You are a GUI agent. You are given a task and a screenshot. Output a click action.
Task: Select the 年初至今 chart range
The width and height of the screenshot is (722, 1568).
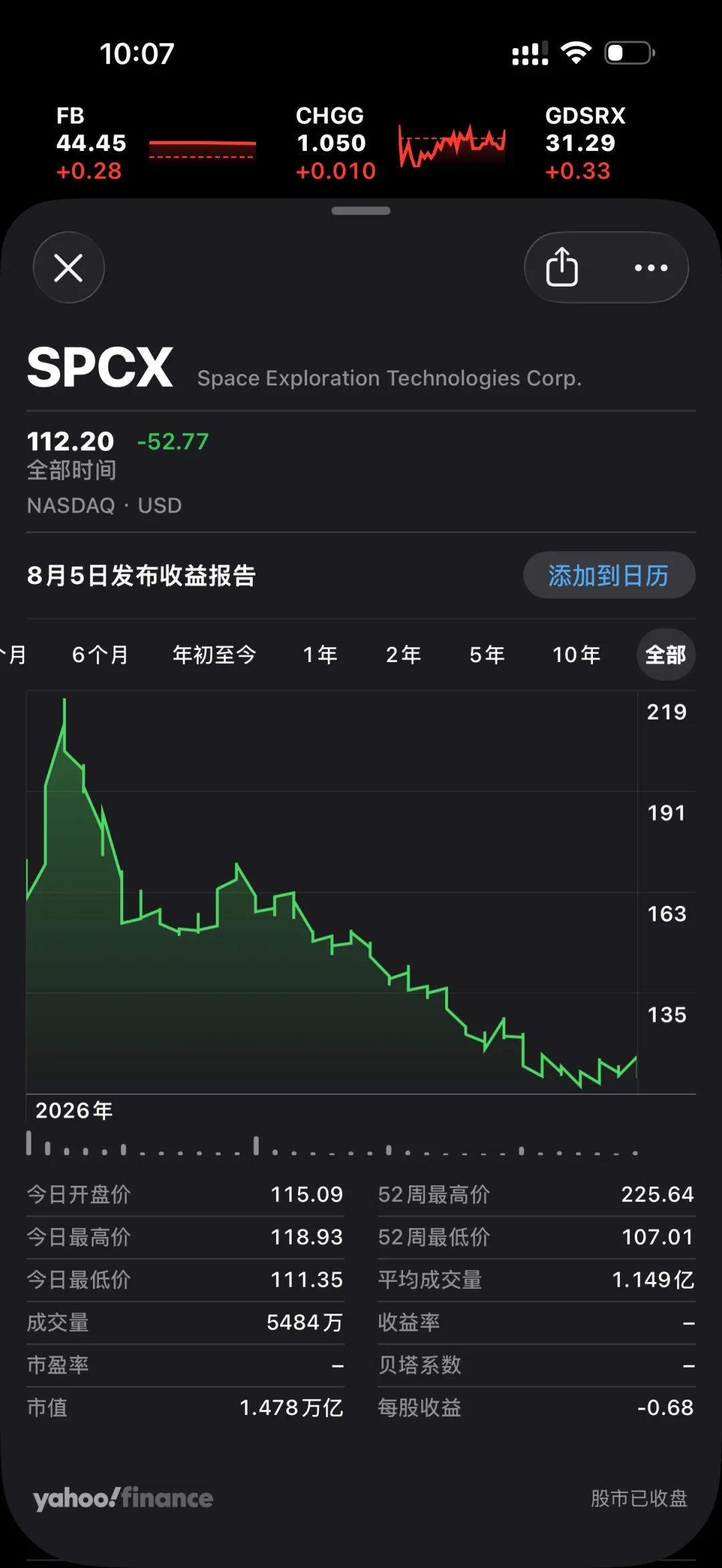click(x=214, y=655)
